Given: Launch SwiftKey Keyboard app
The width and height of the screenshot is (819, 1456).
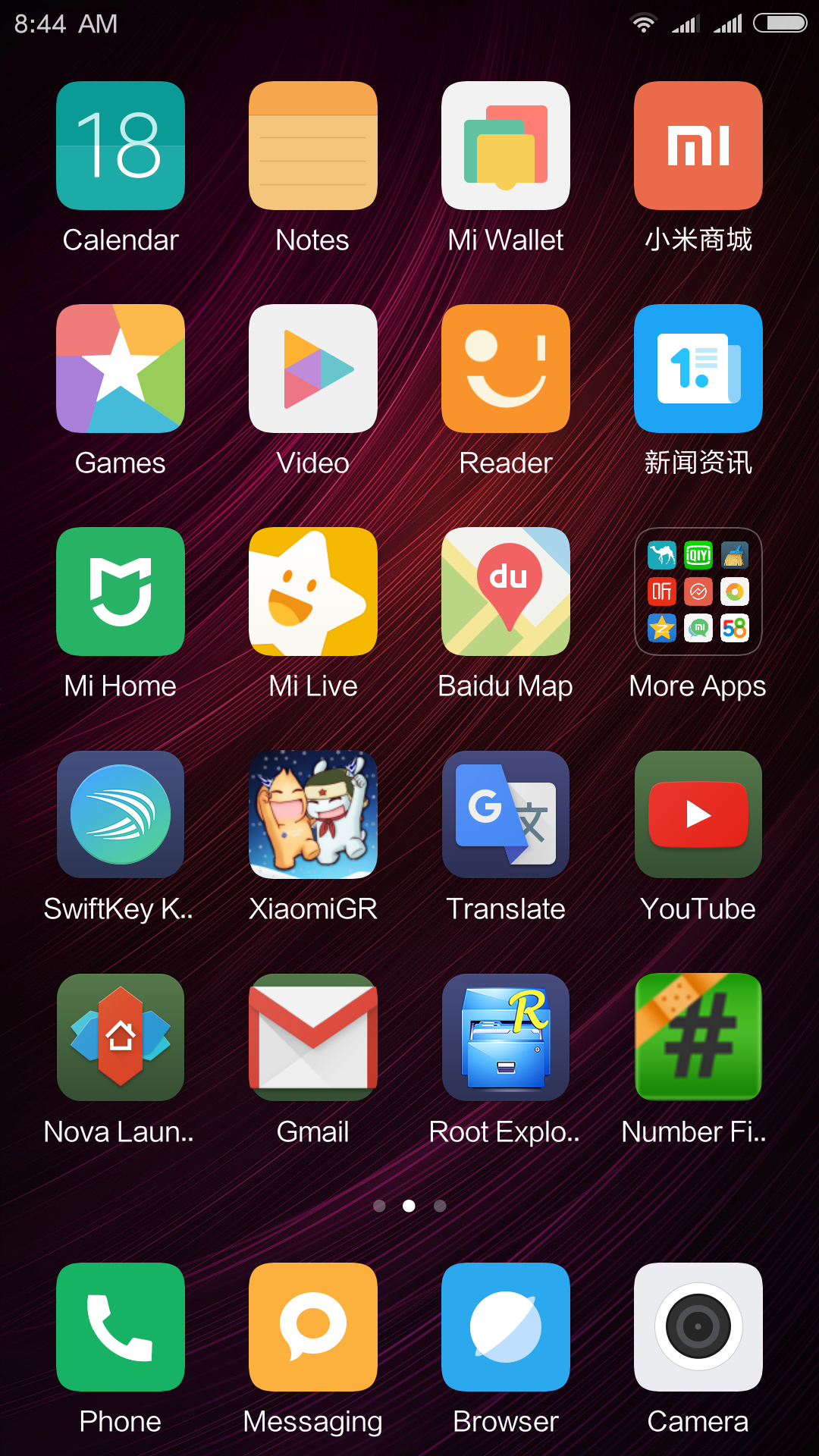Looking at the screenshot, I should click(121, 814).
